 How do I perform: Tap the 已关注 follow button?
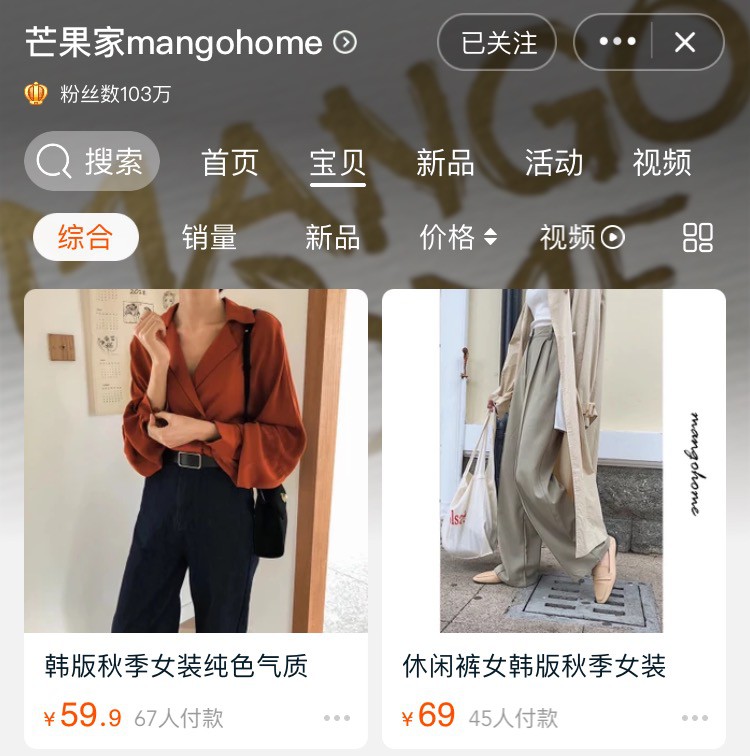pos(497,42)
